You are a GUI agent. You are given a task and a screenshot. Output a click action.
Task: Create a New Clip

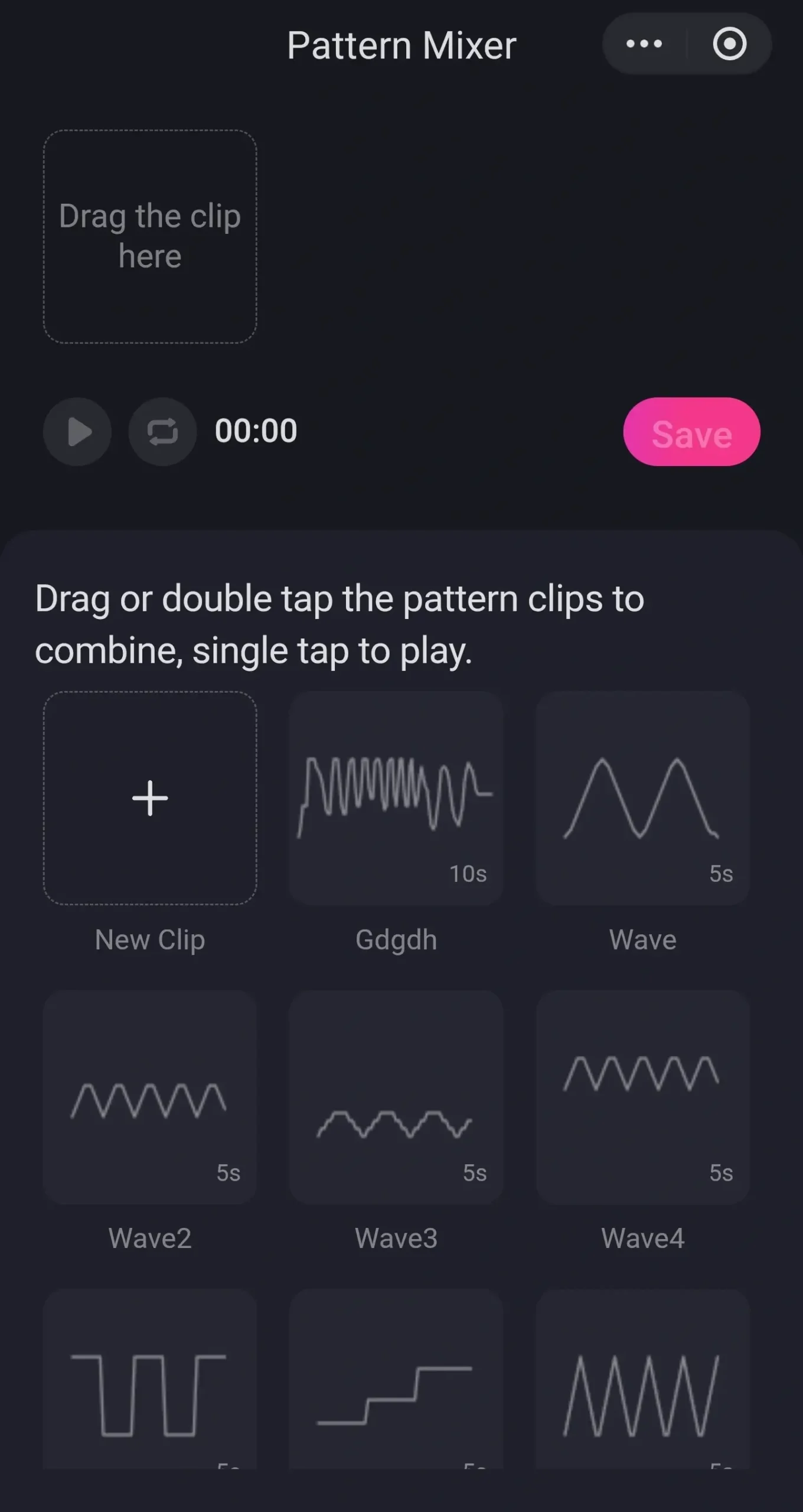coord(150,798)
